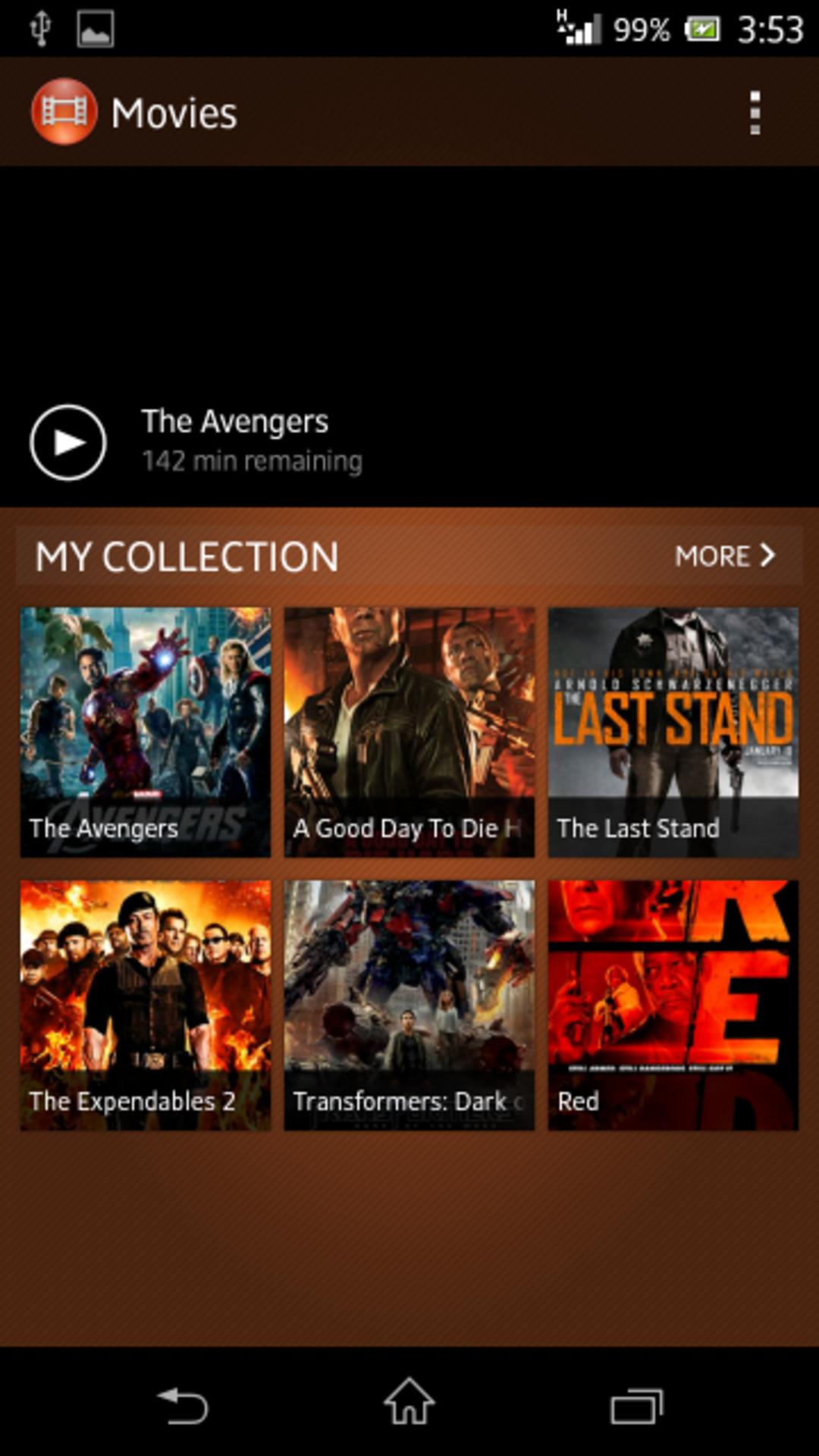Open the overflow menu

[x=755, y=113]
